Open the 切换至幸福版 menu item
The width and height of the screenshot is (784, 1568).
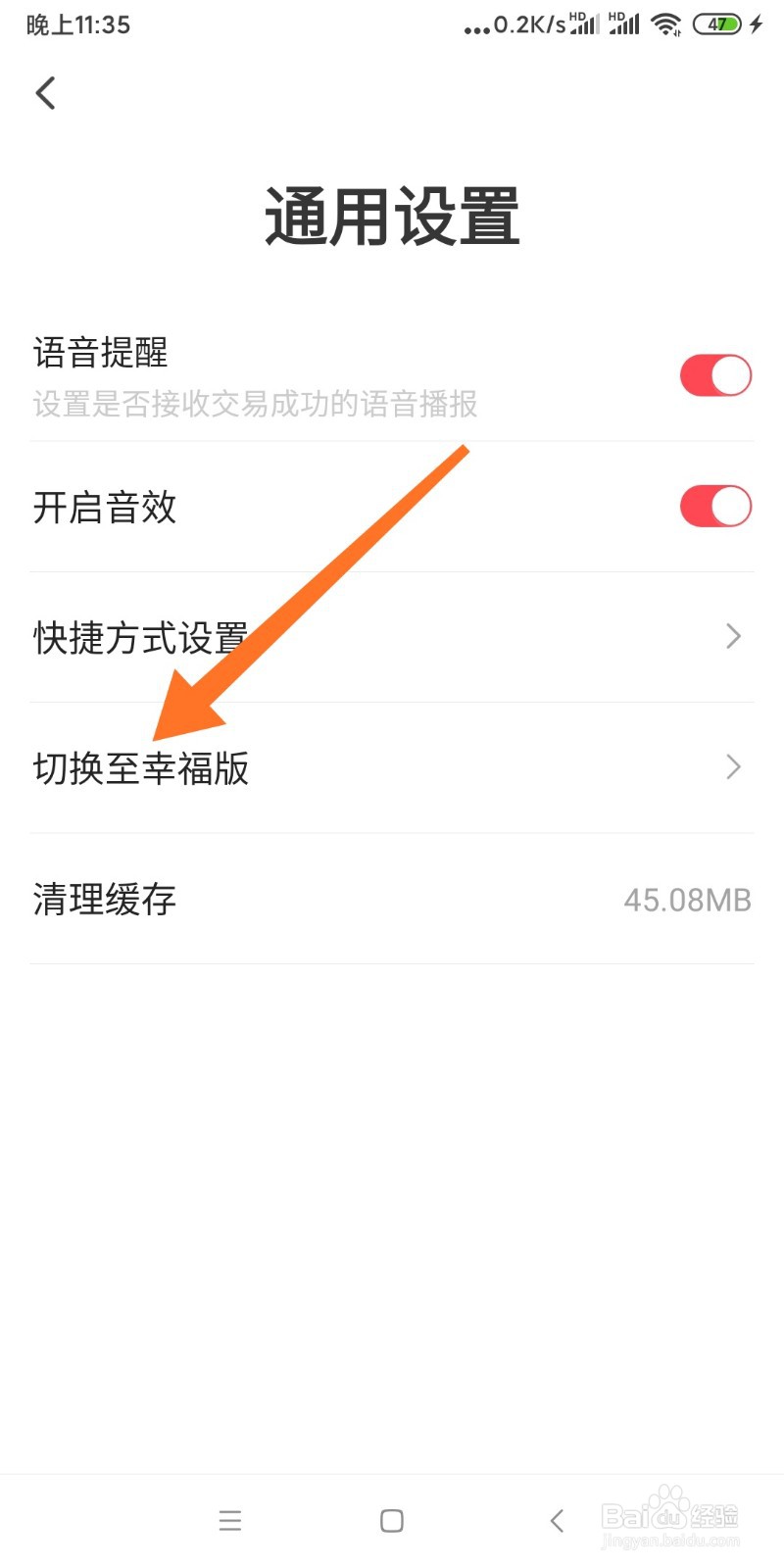coord(140,767)
